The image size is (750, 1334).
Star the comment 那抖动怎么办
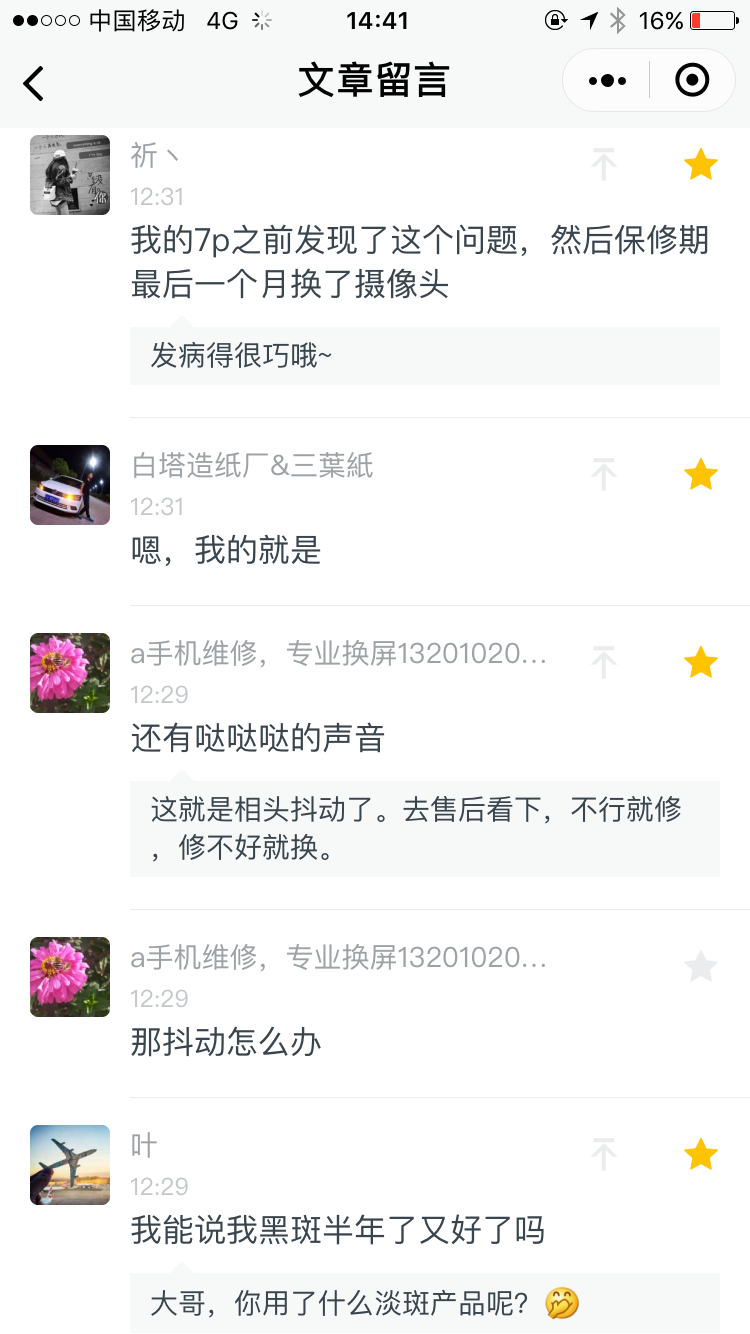(700, 966)
